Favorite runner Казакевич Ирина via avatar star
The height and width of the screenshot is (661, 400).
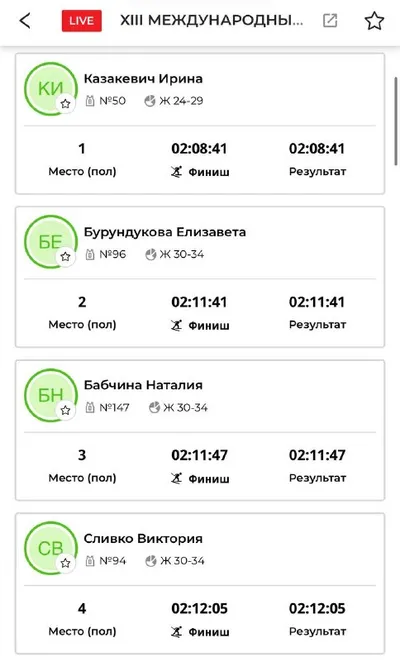click(x=65, y=104)
